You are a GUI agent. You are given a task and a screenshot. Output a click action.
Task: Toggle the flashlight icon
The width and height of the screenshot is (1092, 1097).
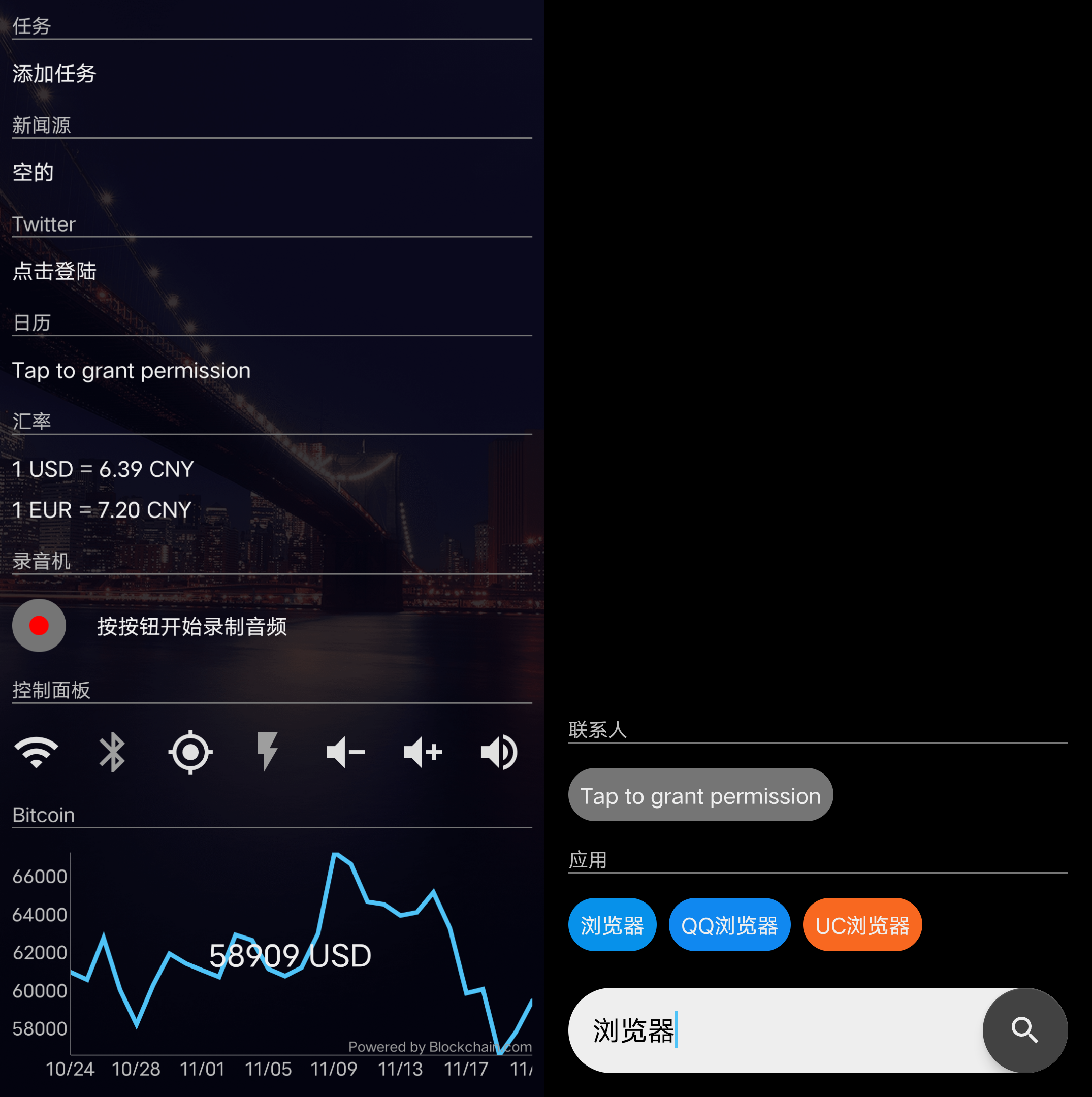(x=267, y=752)
